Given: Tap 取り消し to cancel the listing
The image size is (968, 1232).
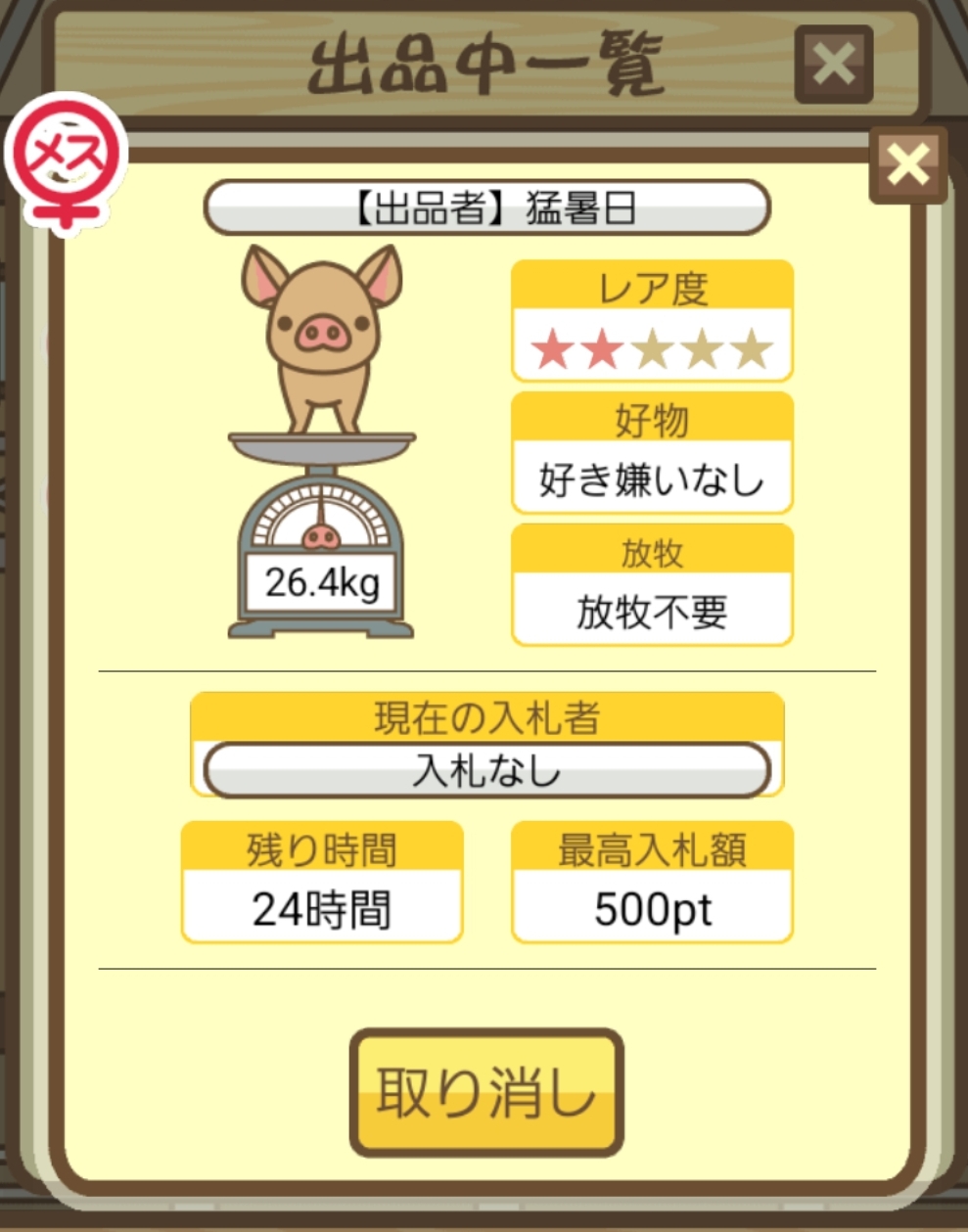Looking at the screenshot, I should tap(486, 1092).
